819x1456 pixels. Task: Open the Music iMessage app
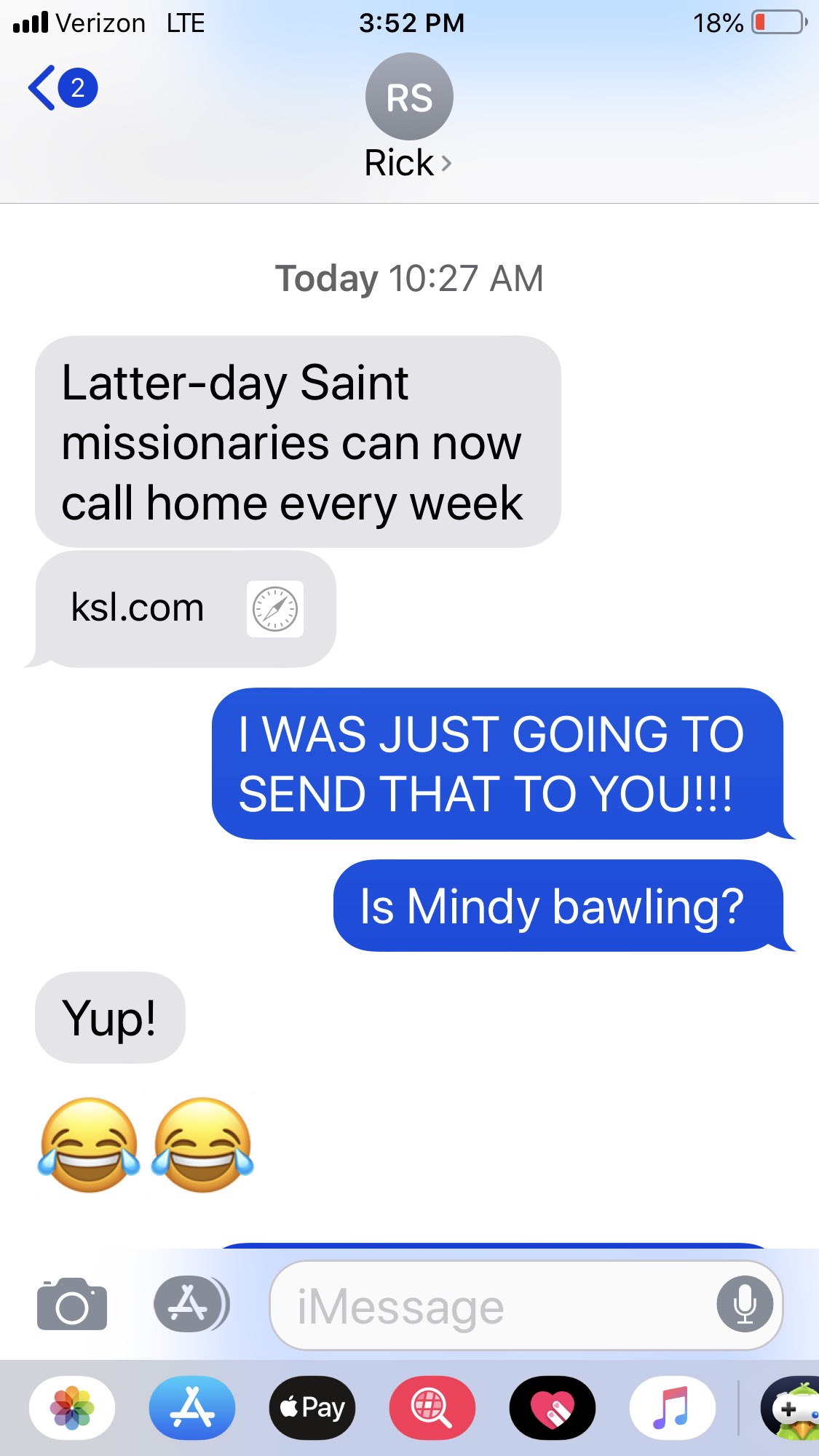[672, 1408]
